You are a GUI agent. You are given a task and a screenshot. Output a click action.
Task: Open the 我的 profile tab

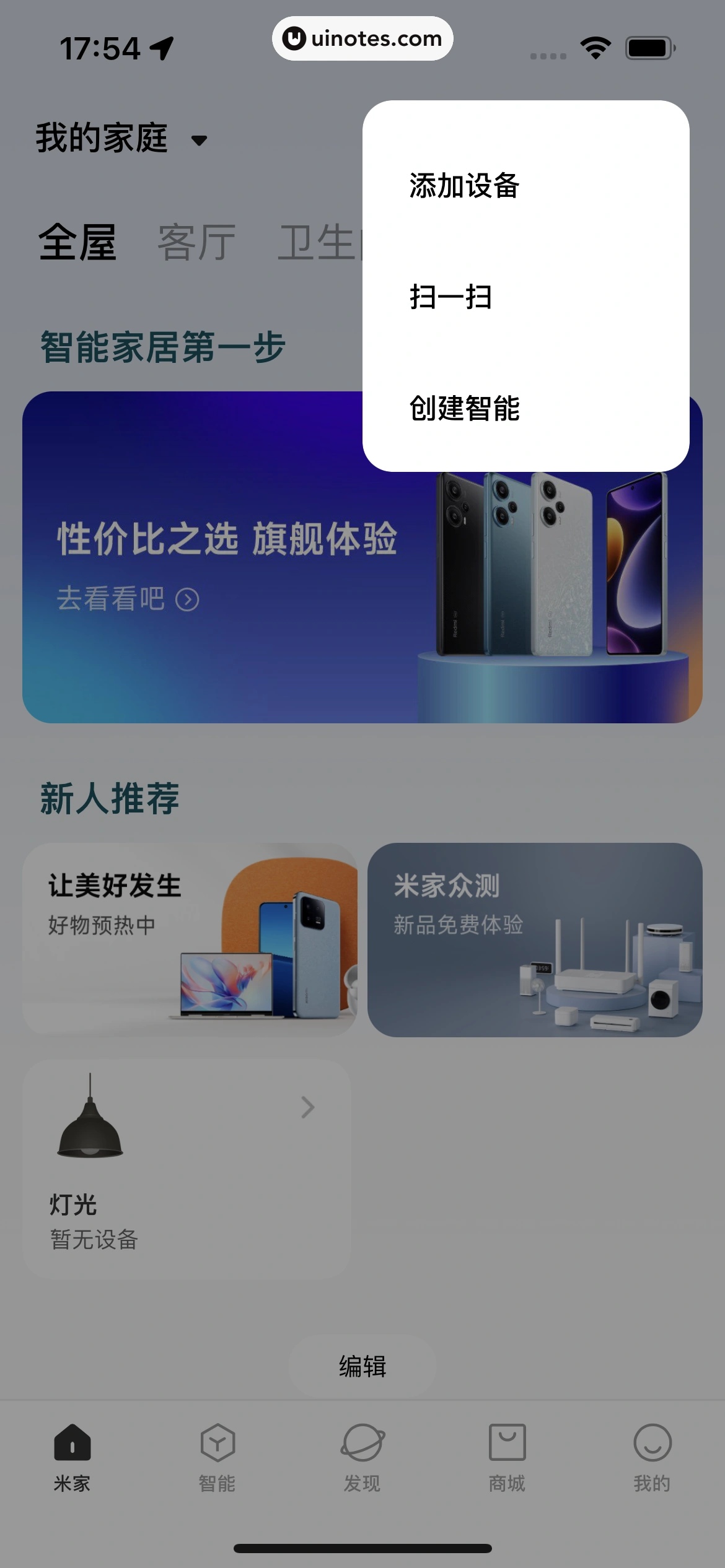tap(652, 1457)
